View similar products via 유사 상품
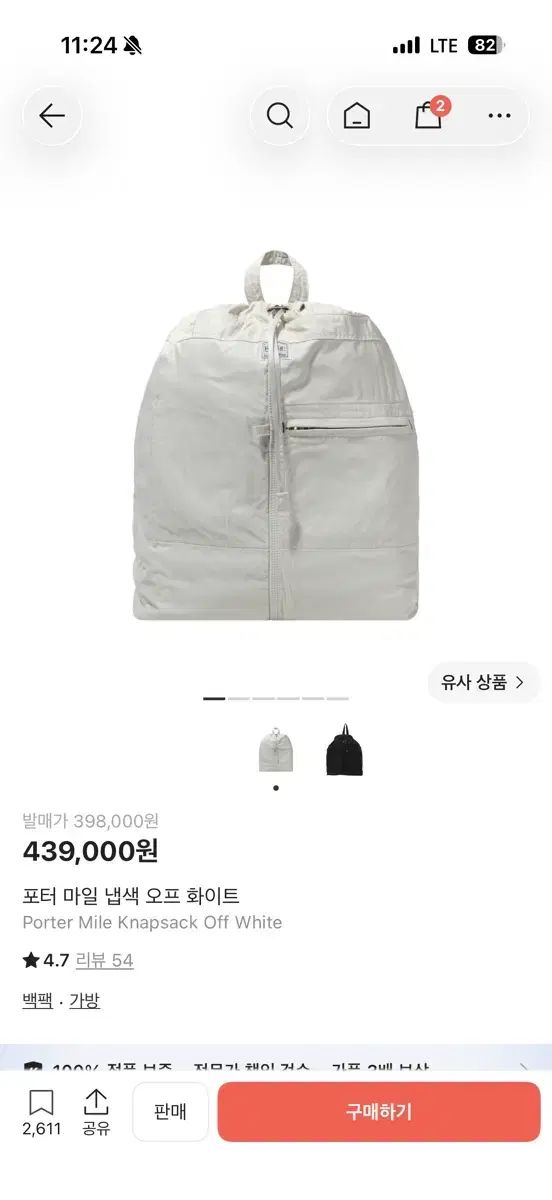The image size is (552, 1200). (x=484, y=683)
